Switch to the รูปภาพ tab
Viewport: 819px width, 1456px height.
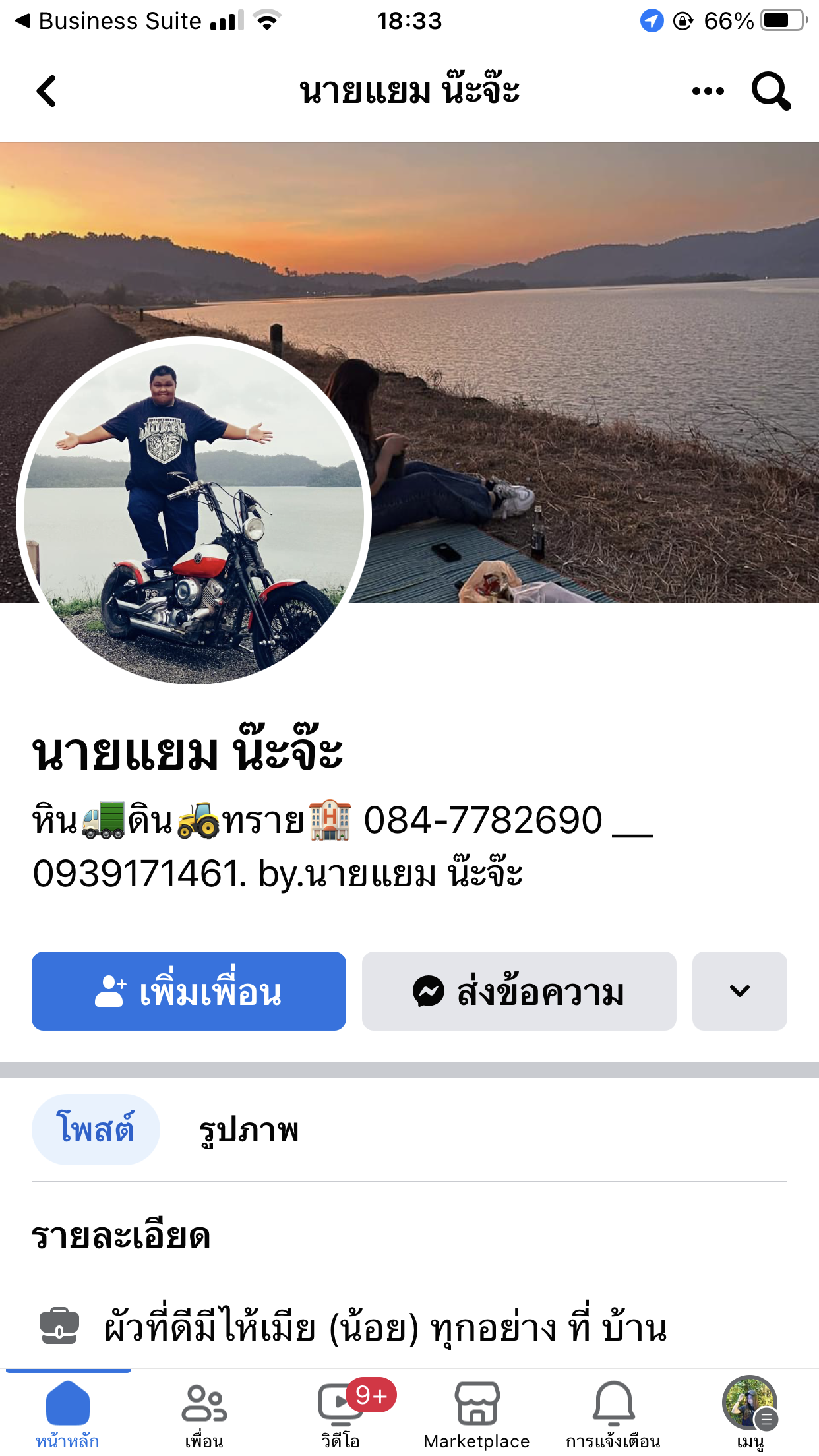point(249,1129)
